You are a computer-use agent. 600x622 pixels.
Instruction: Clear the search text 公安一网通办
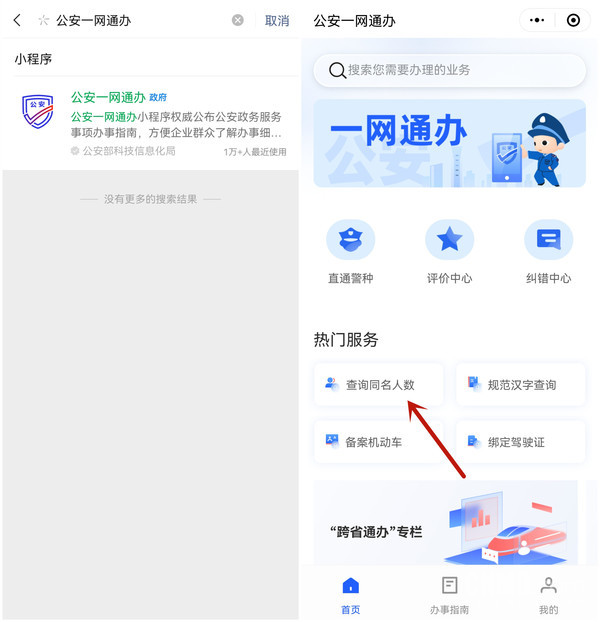tap(237, 20)
